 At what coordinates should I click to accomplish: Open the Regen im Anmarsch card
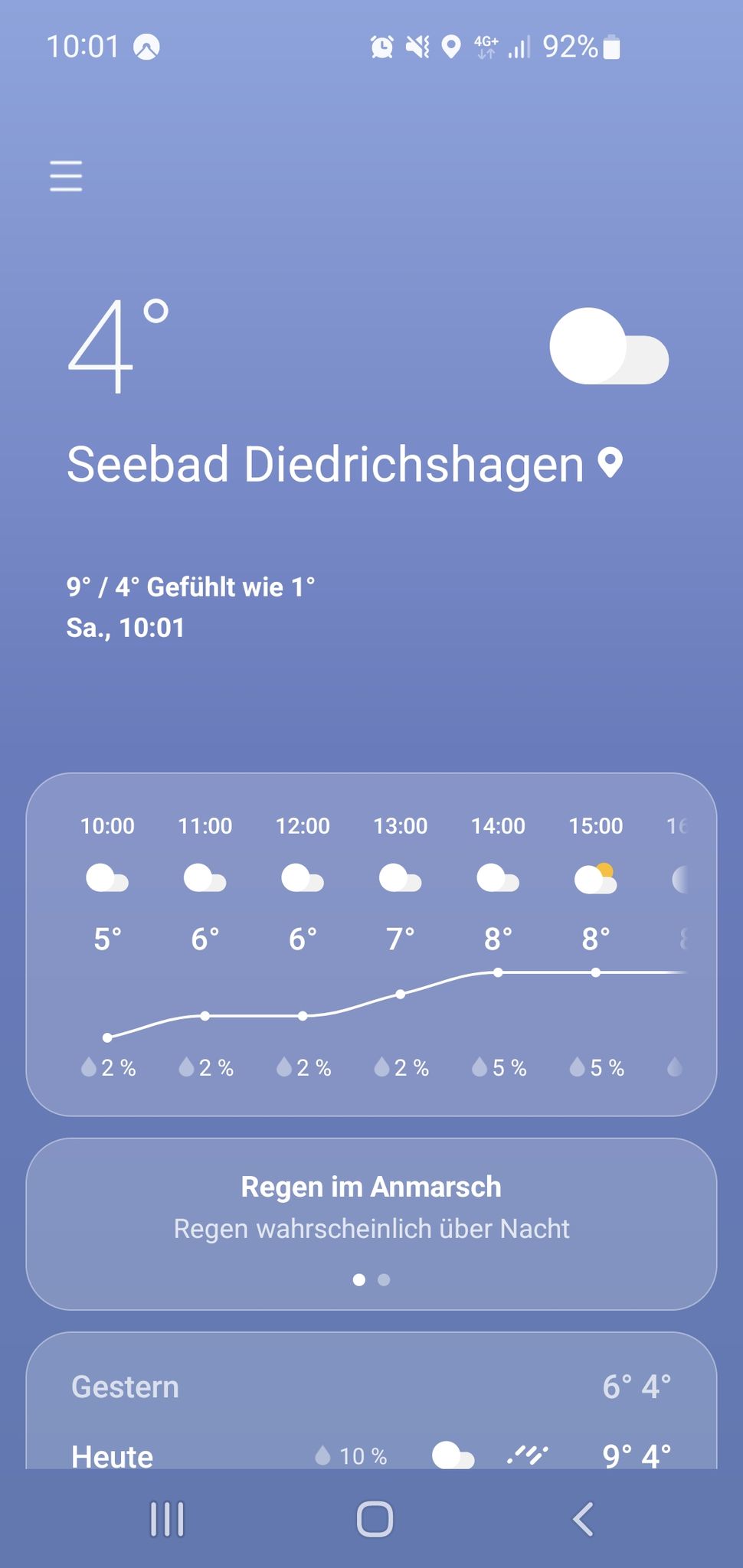(x=371, y=1223)
